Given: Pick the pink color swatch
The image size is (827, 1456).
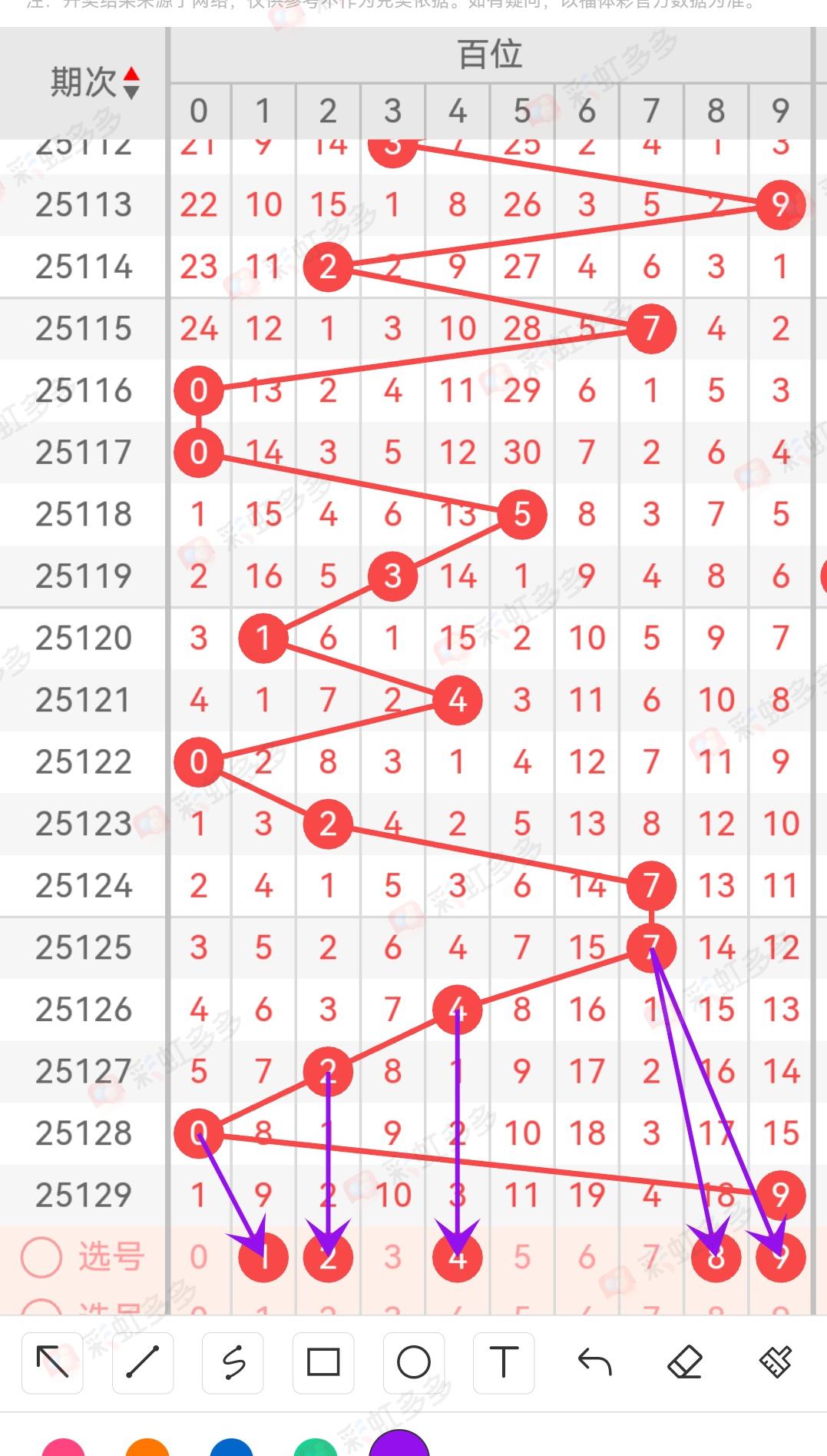Looking at the screenshot, I should point(64,1448).
